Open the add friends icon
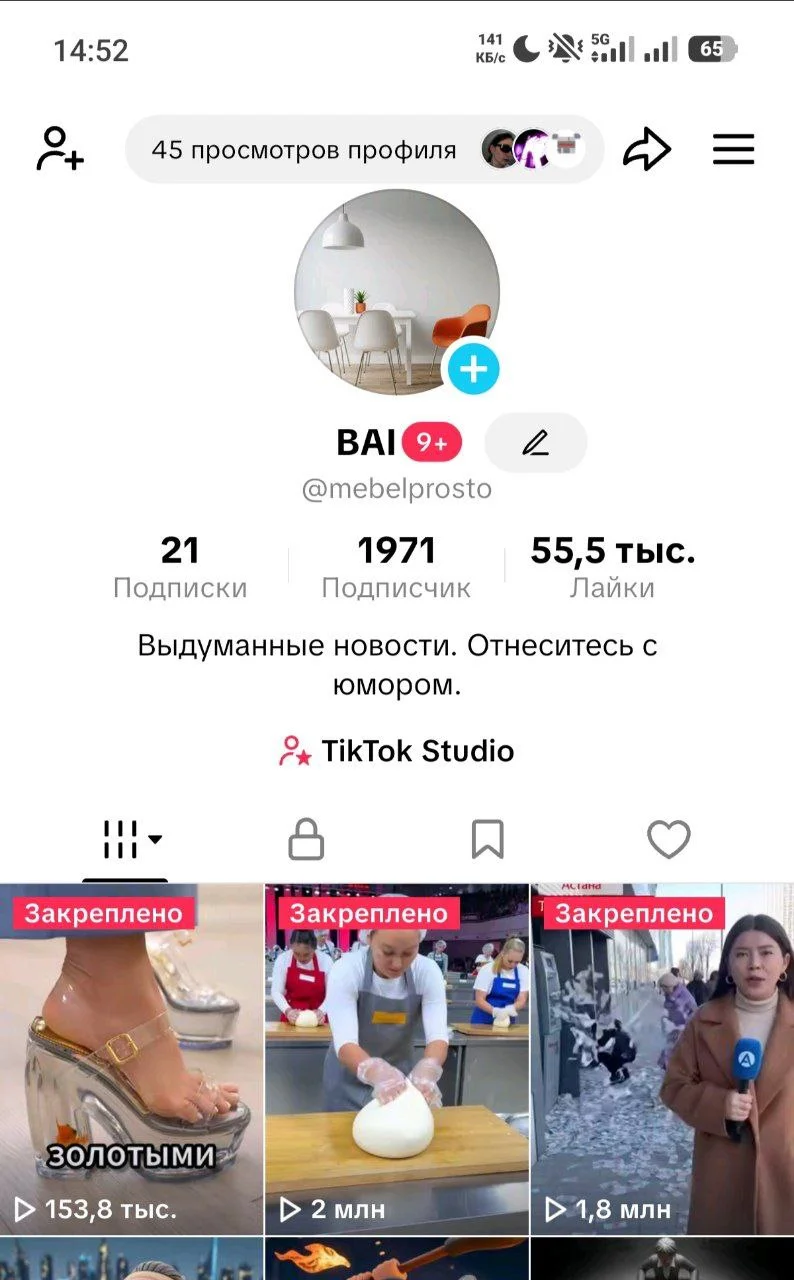The image size is (794, 1280). [60, 148]
